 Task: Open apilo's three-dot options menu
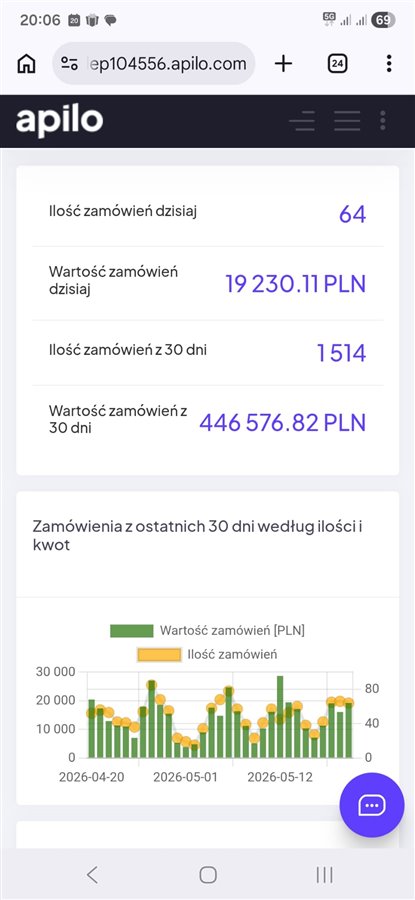(383, 121)
